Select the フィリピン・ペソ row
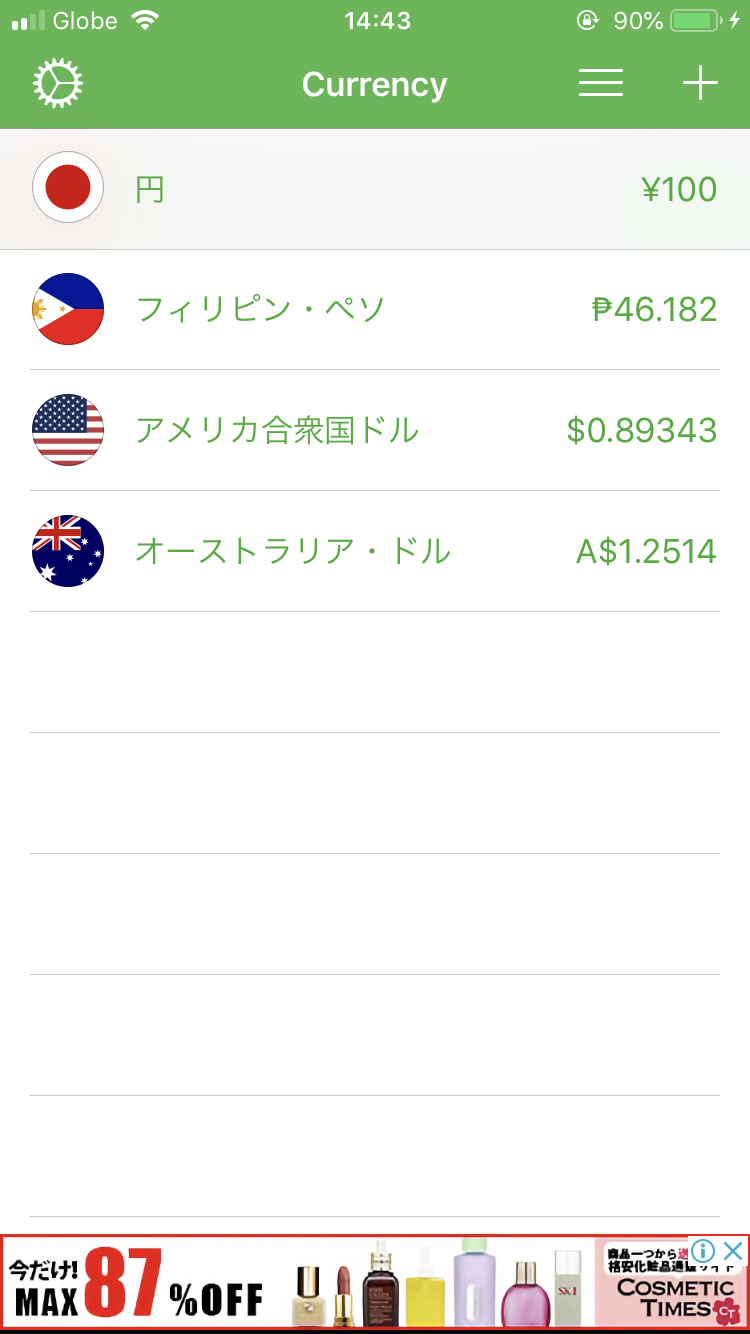The height and width of the screenshot is (1334, 750). [375, 309]
